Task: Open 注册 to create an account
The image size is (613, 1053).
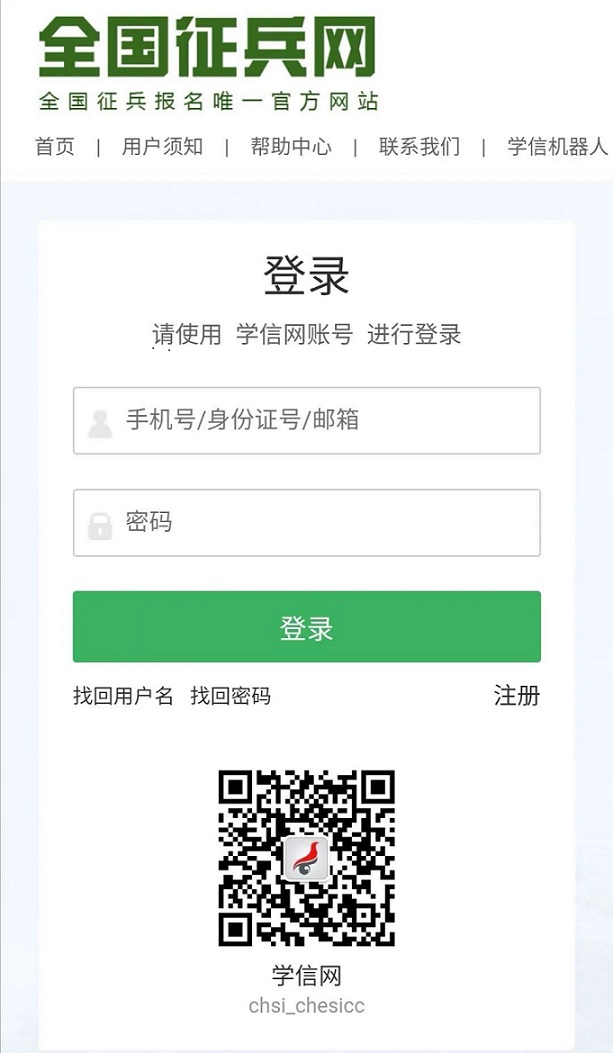Action: coord(517,695)
